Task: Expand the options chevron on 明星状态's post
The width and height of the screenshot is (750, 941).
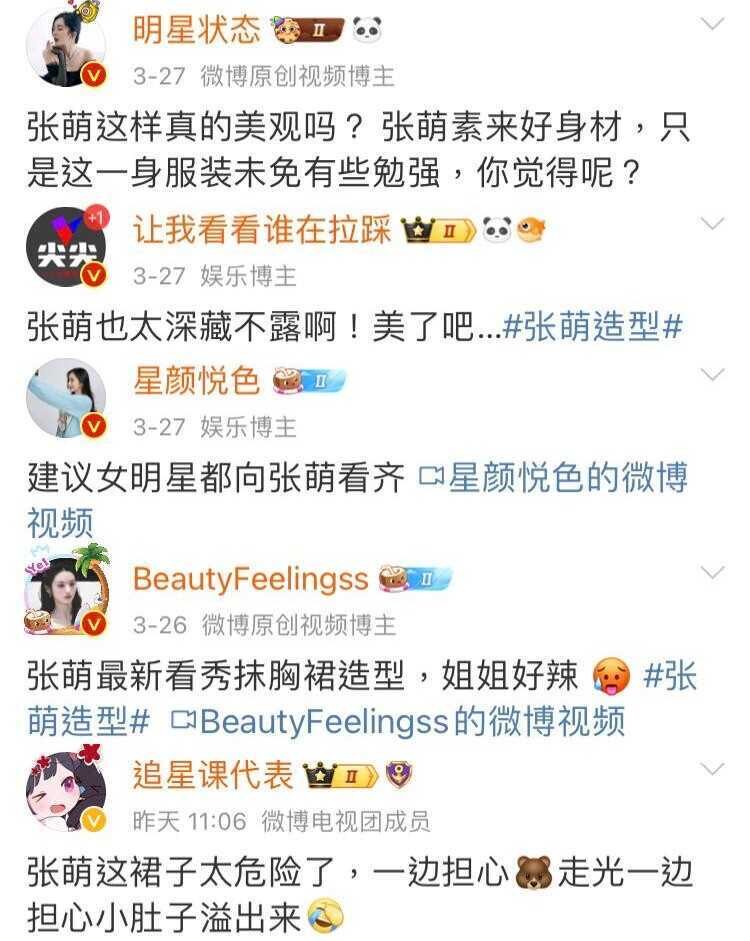Action: coord(712,25)
